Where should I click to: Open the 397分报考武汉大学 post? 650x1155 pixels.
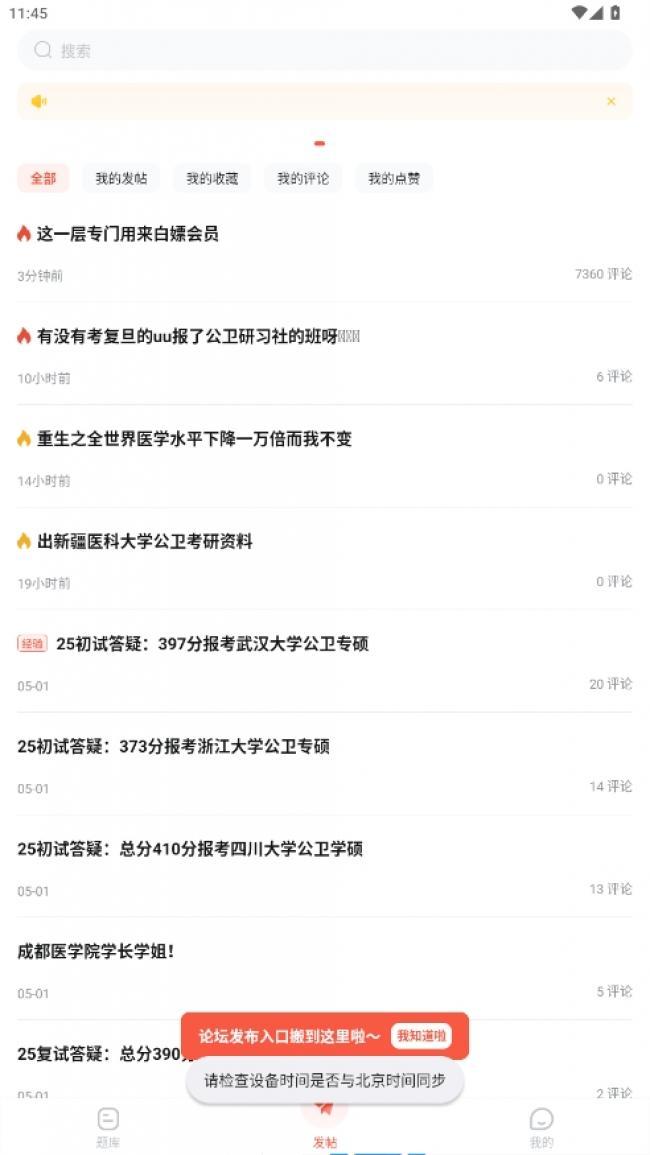pos(212,644)
